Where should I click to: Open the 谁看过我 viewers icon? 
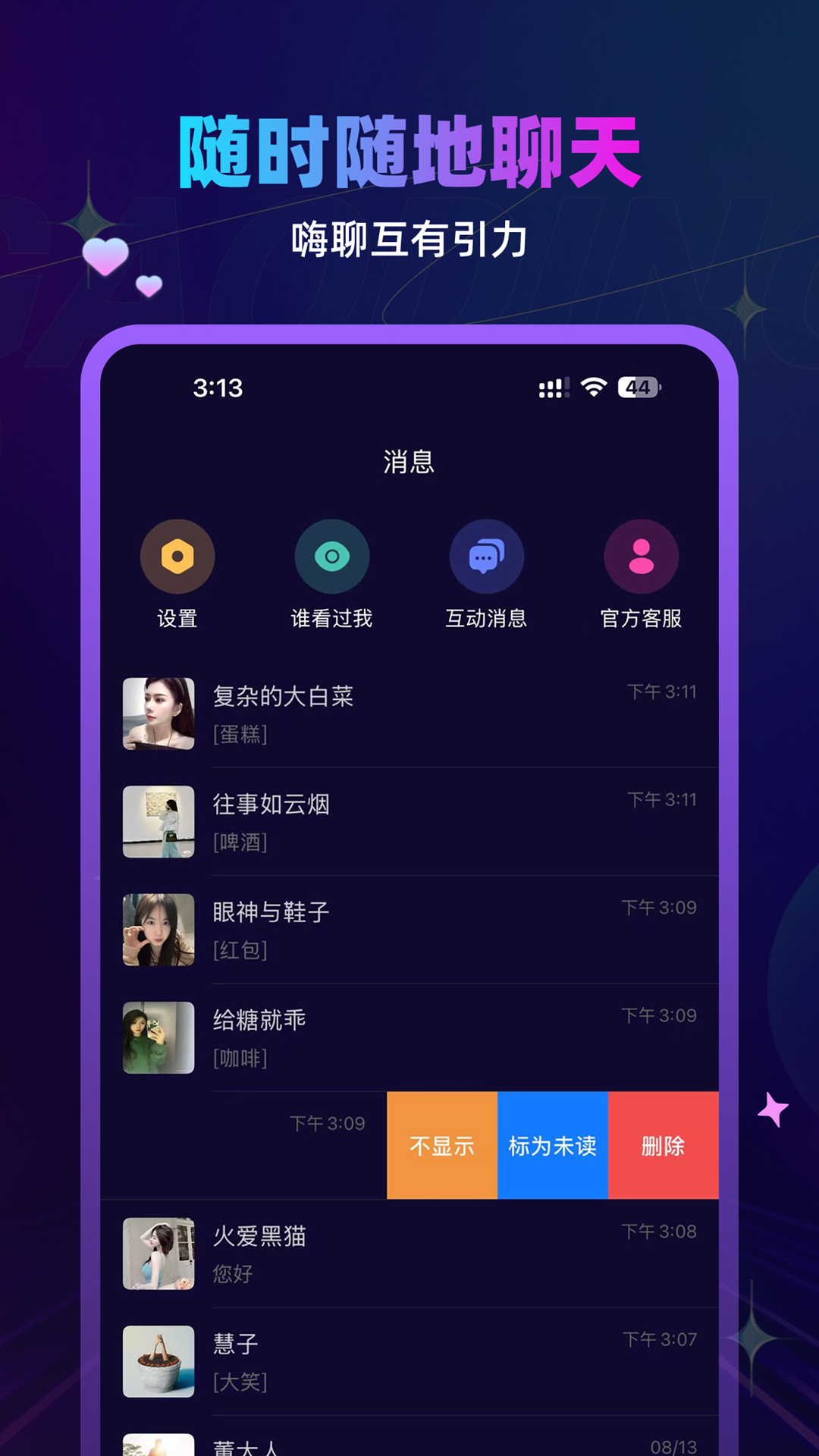point(332,556)
